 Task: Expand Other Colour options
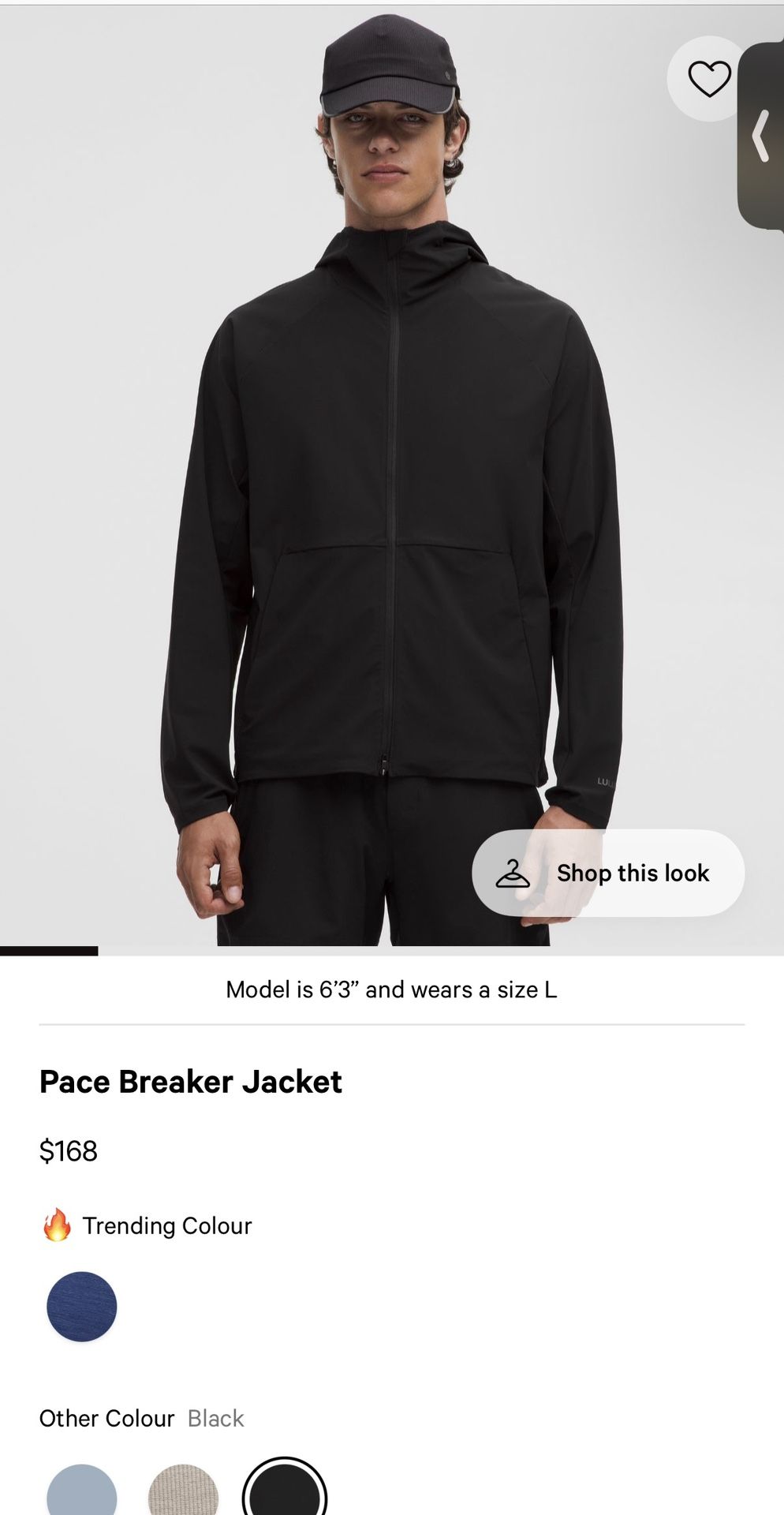pyautogui.click(x=106, y=1419)
